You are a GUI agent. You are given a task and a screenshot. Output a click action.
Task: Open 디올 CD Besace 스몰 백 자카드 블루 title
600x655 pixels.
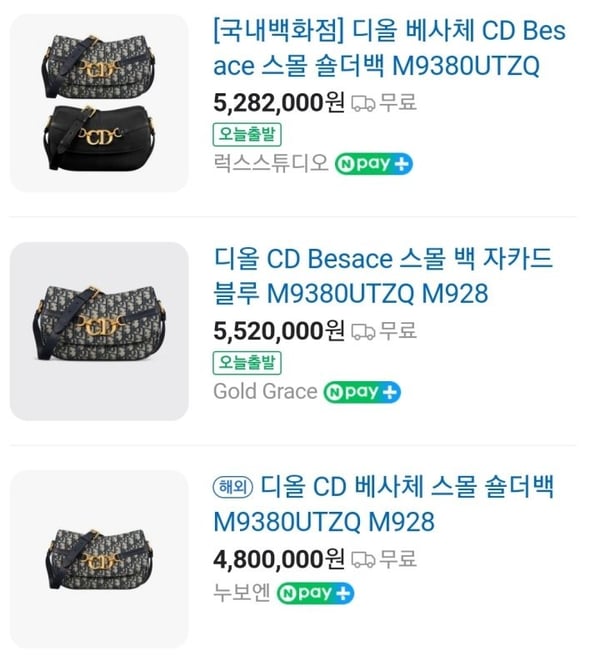(383, 276)
